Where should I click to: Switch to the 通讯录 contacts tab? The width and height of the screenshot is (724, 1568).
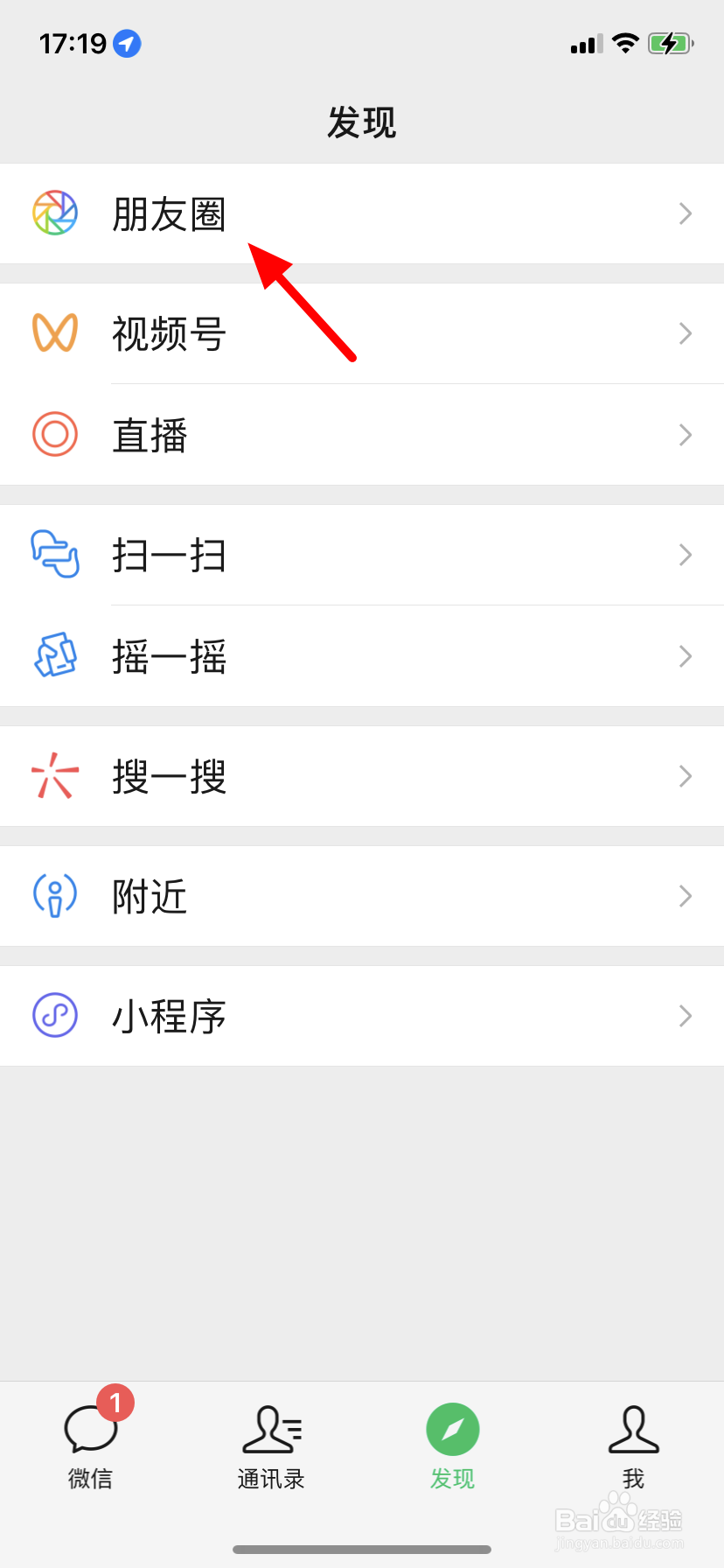[271, 1444]
